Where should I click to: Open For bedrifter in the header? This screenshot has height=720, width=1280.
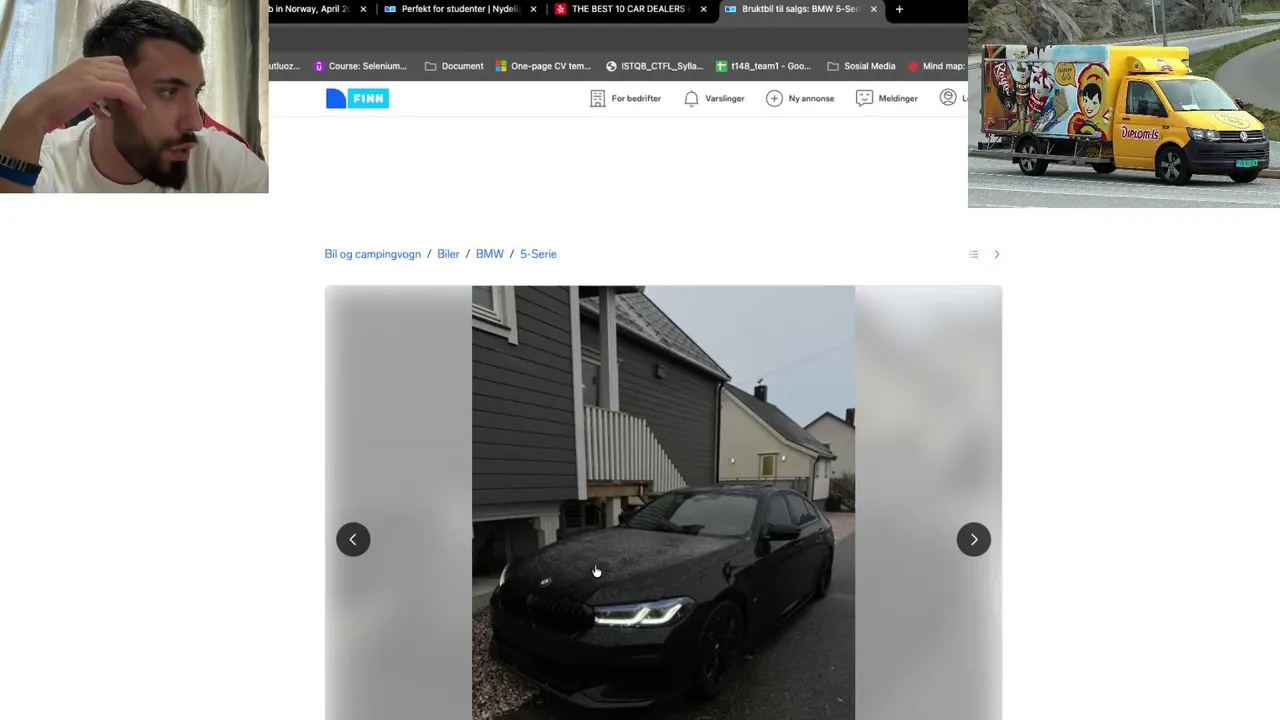click(625, 98)
